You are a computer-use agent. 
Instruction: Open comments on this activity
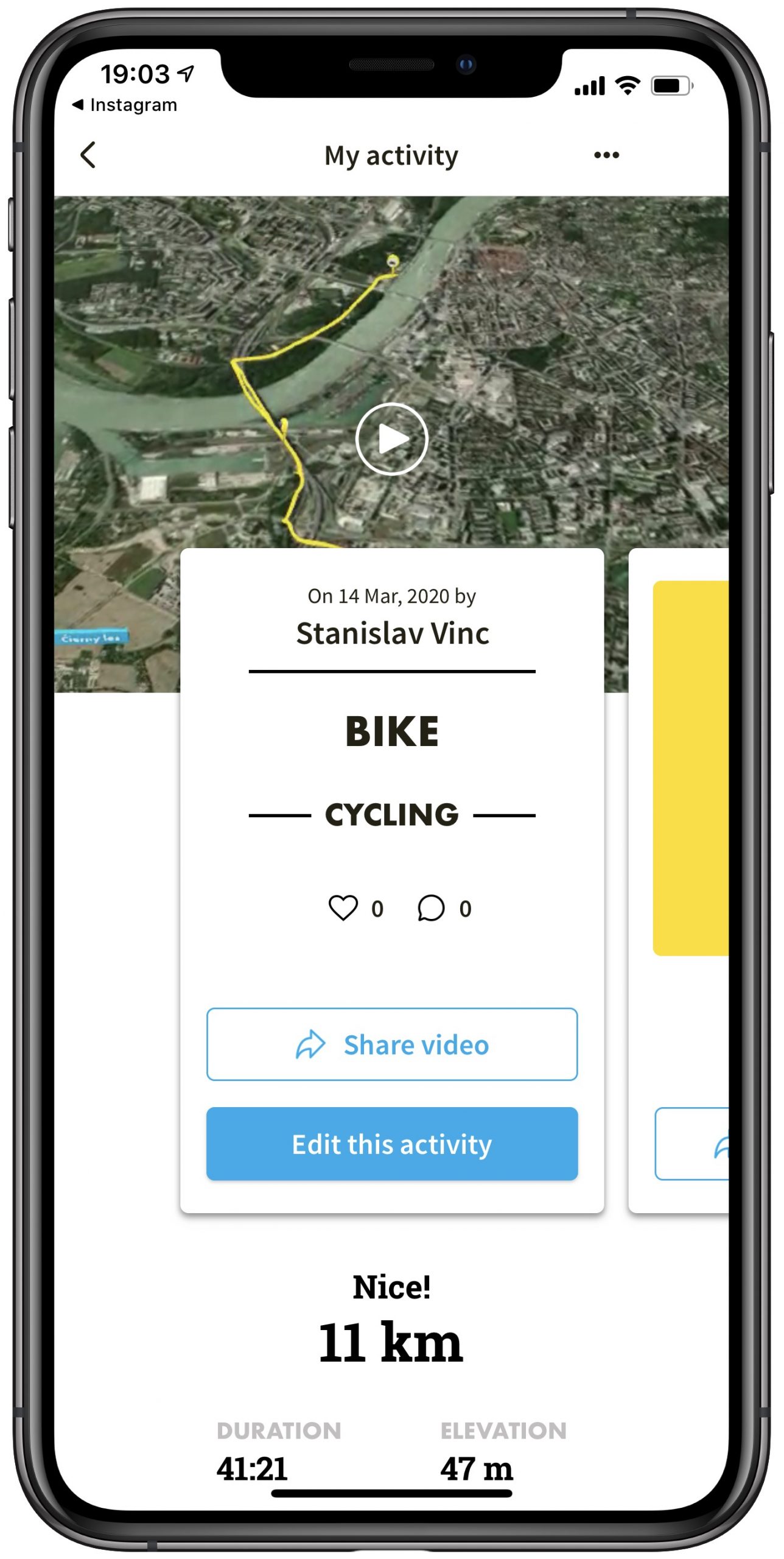click(x=430, y=908)
